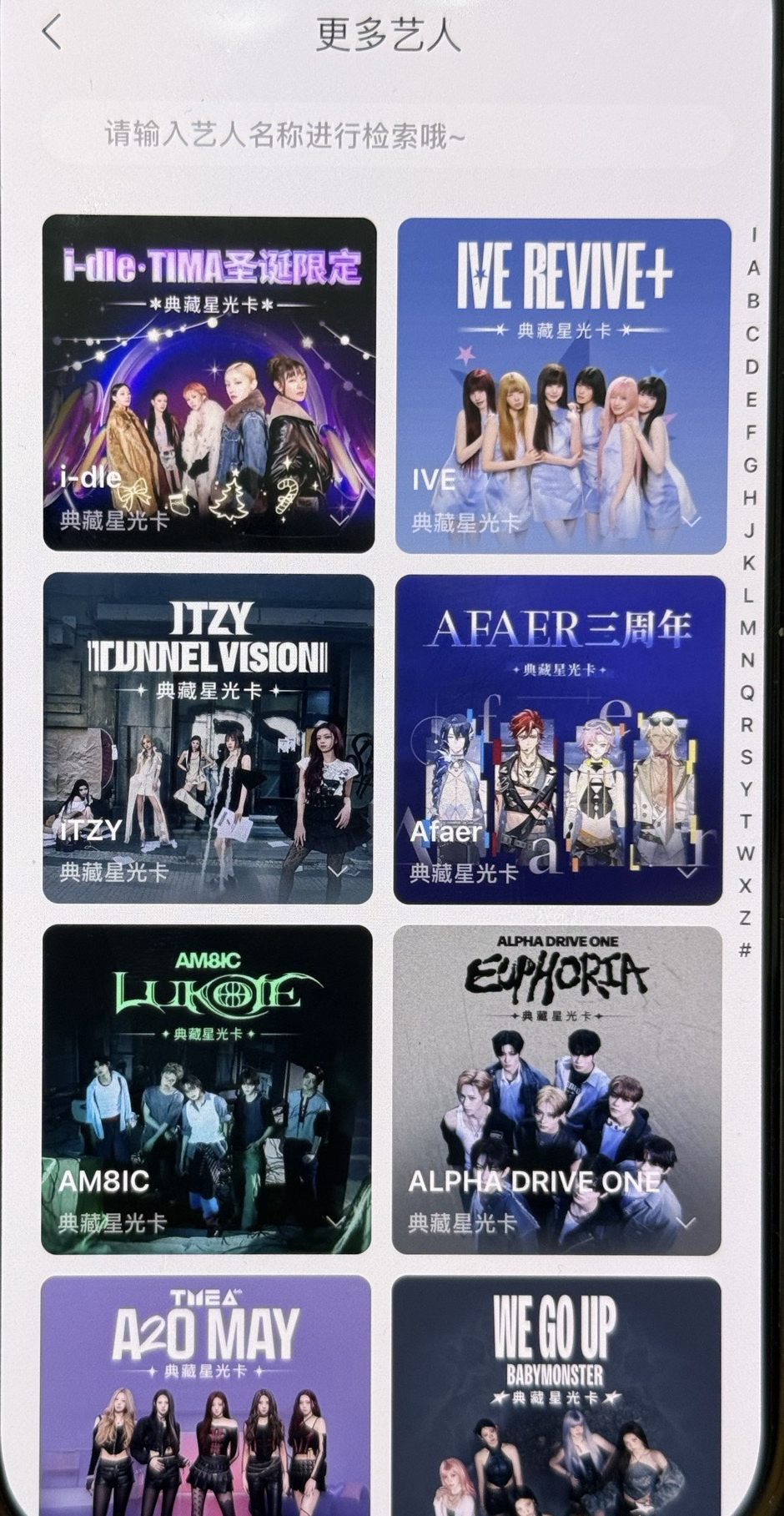This screenshot has width=784, height=1516.
Task: Expand the chevron on the ALPHA DRIVE ONE card
Action: click(x=686, y=1223)
